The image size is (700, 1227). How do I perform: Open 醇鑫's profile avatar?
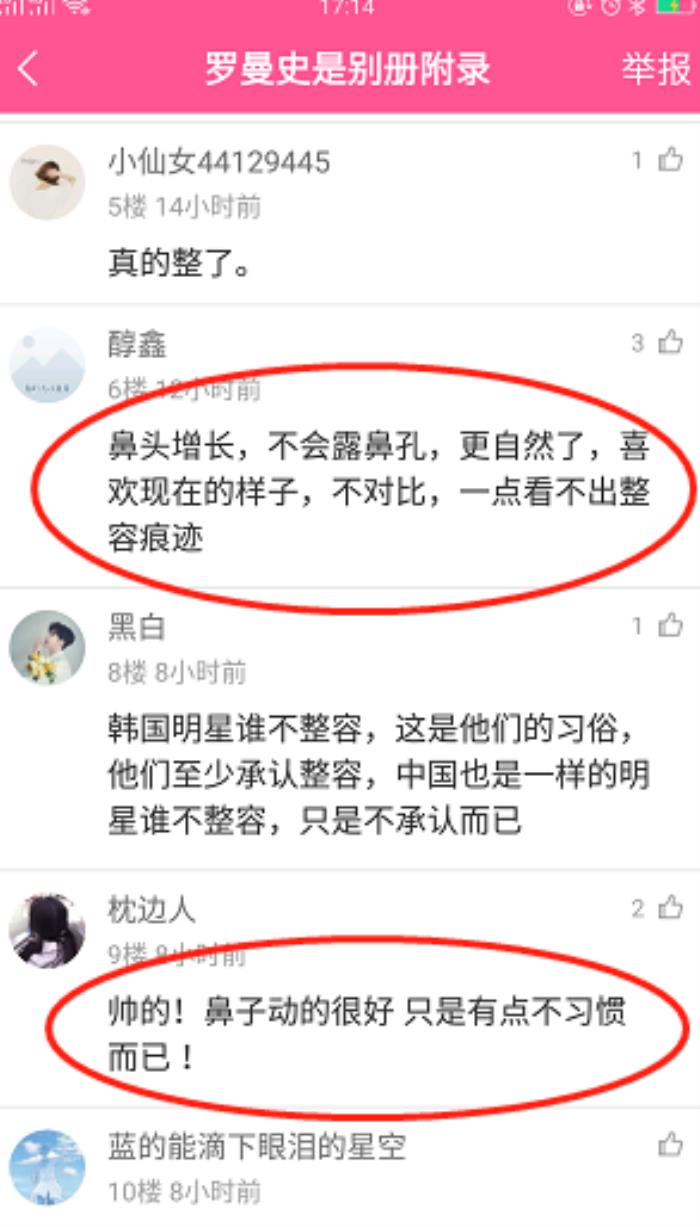click(47, 365)
